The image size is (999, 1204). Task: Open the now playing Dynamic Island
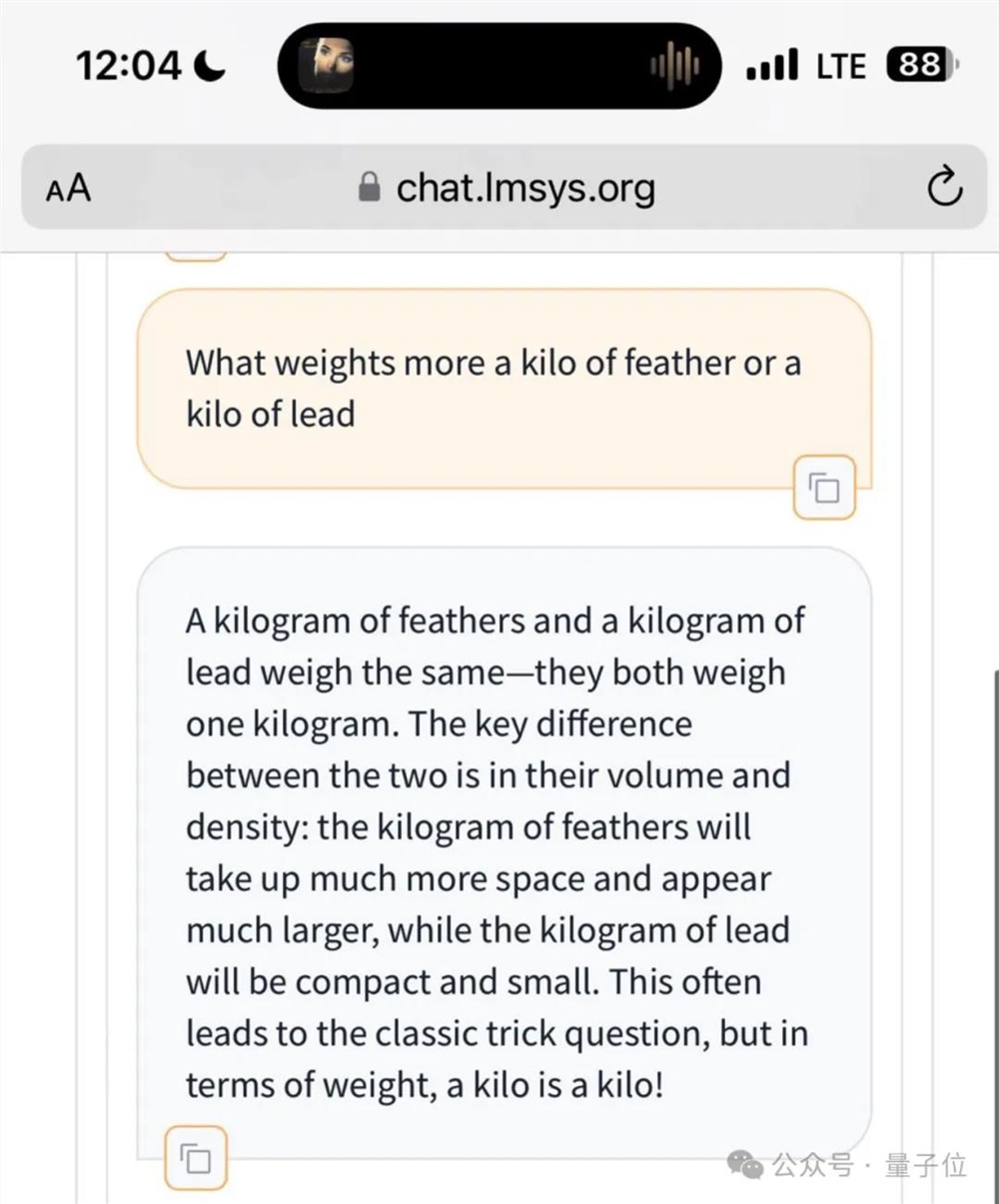pyautogui.click(x=499, y=66)
